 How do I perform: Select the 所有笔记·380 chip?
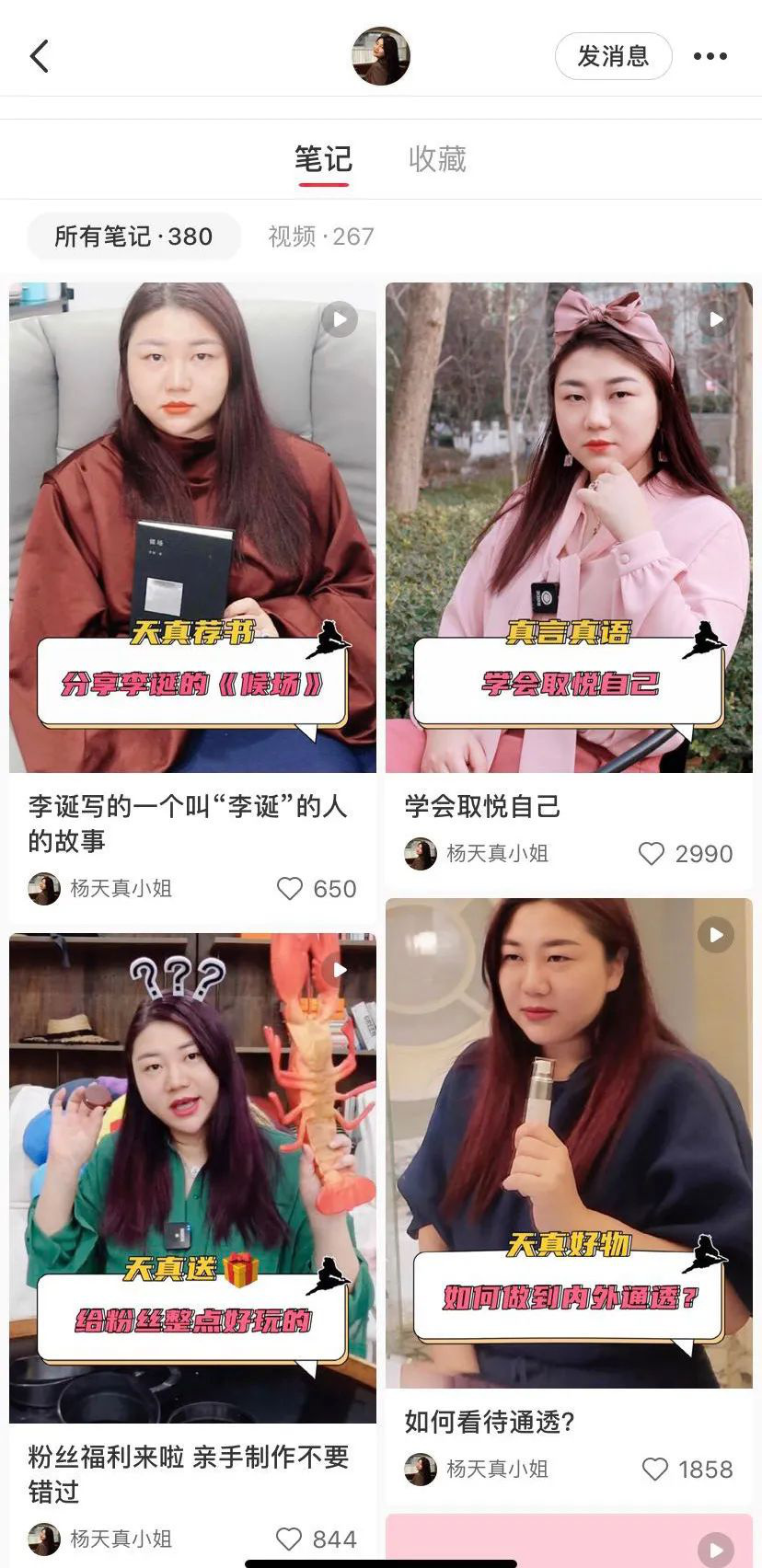133,236
